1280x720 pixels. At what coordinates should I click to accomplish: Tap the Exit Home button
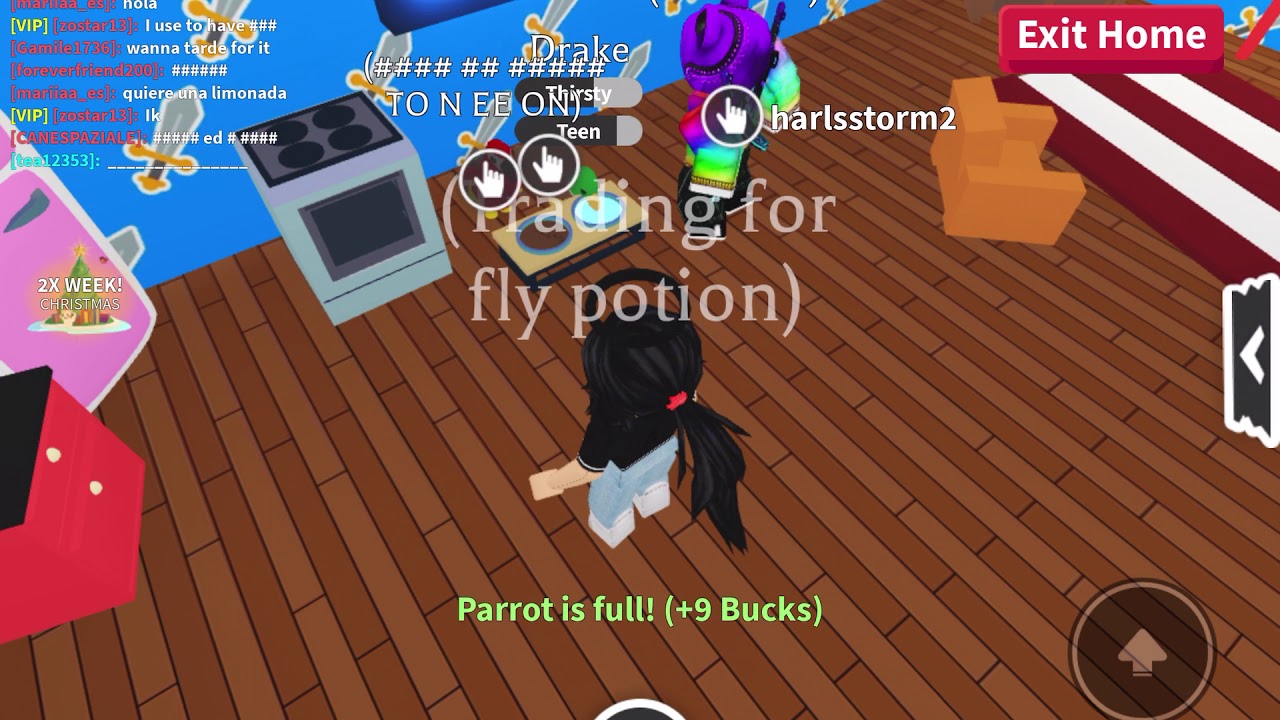click(x=1111, y=37)
